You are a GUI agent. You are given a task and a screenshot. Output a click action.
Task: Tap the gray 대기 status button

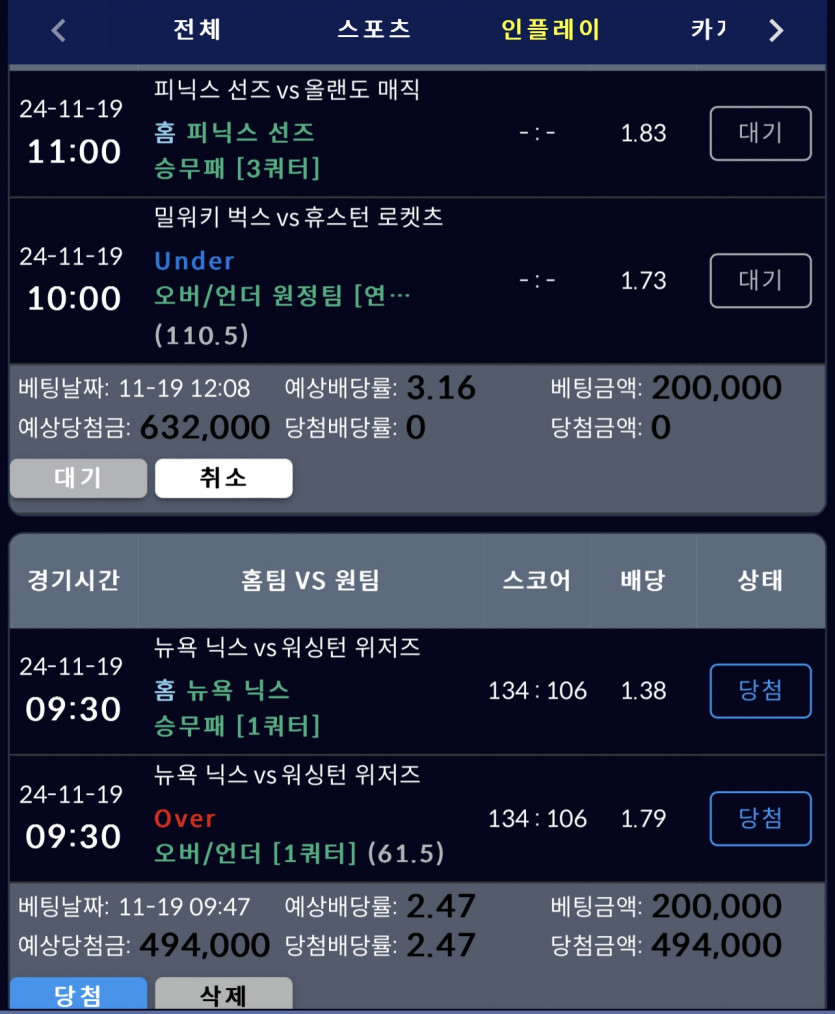[78, 478]
